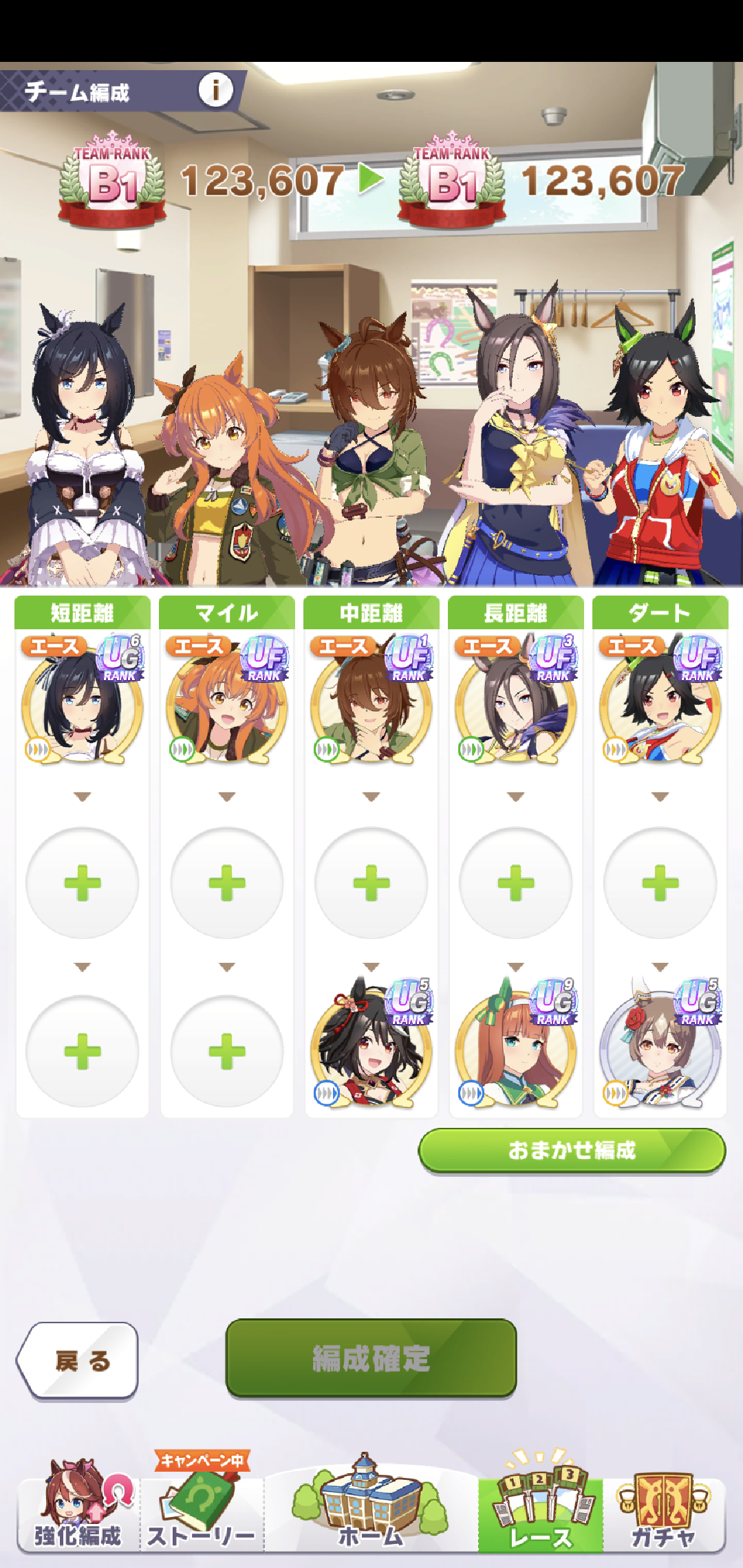Confirm formation with 編成確定 button
This screenshot has height=1568, width=743.
(x=371, y=1358)
